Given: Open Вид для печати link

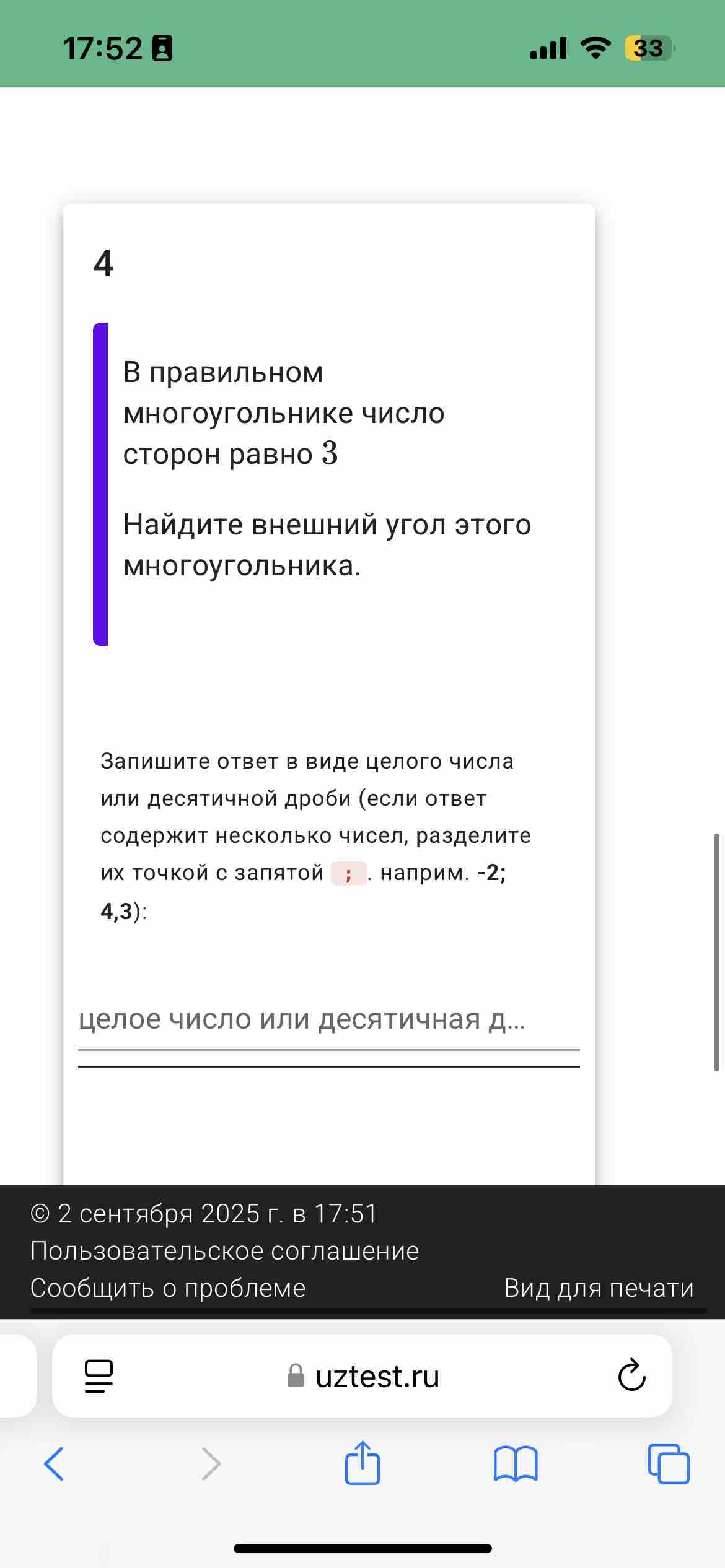Looking at the screenshot, I should click(x=599, y=1288).
